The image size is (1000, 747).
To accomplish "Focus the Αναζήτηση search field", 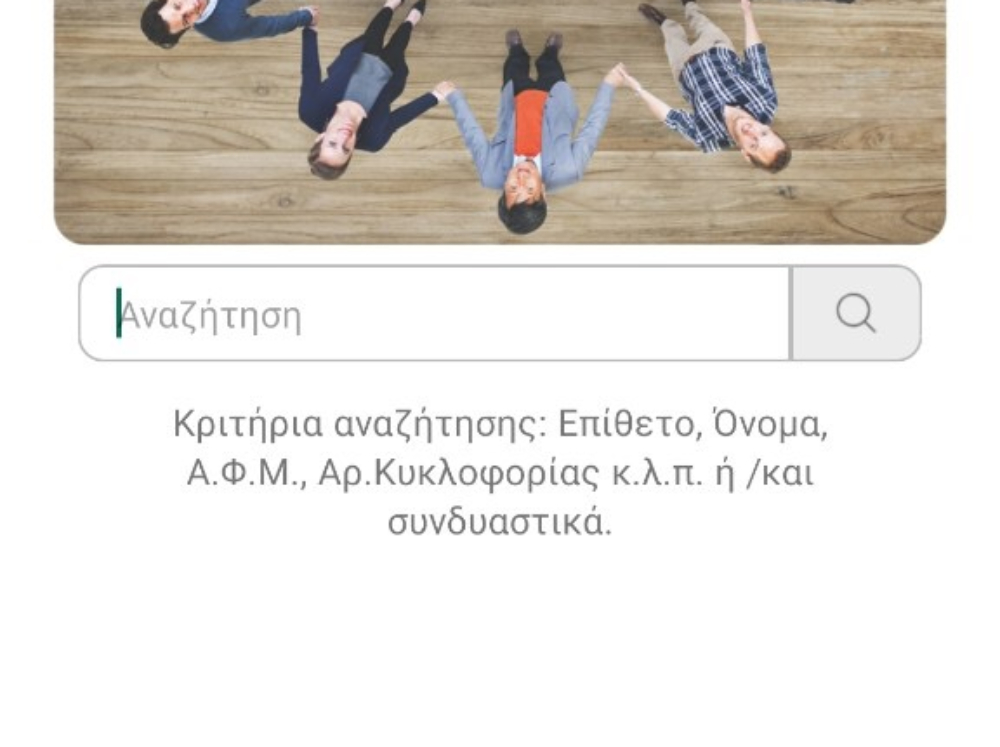I will (x=435, y=314).
